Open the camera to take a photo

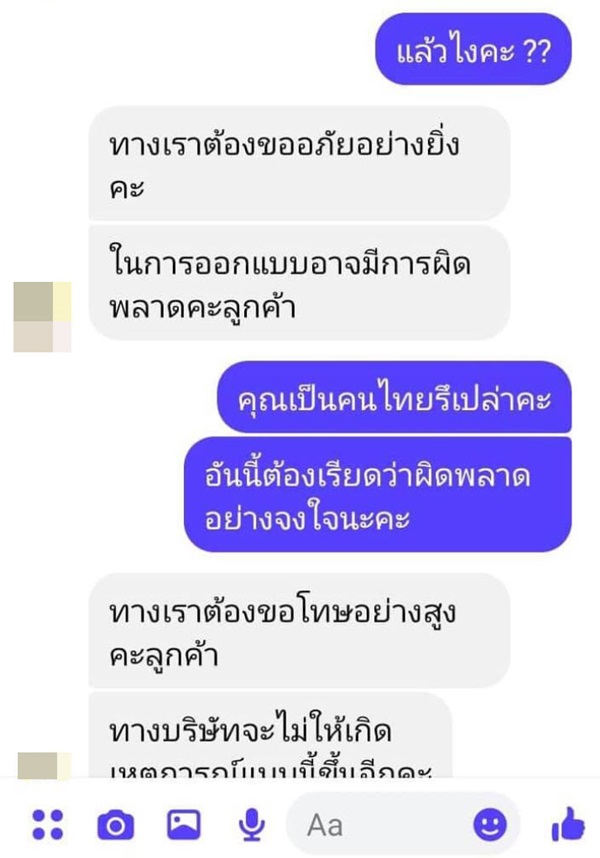coord(115,824)
